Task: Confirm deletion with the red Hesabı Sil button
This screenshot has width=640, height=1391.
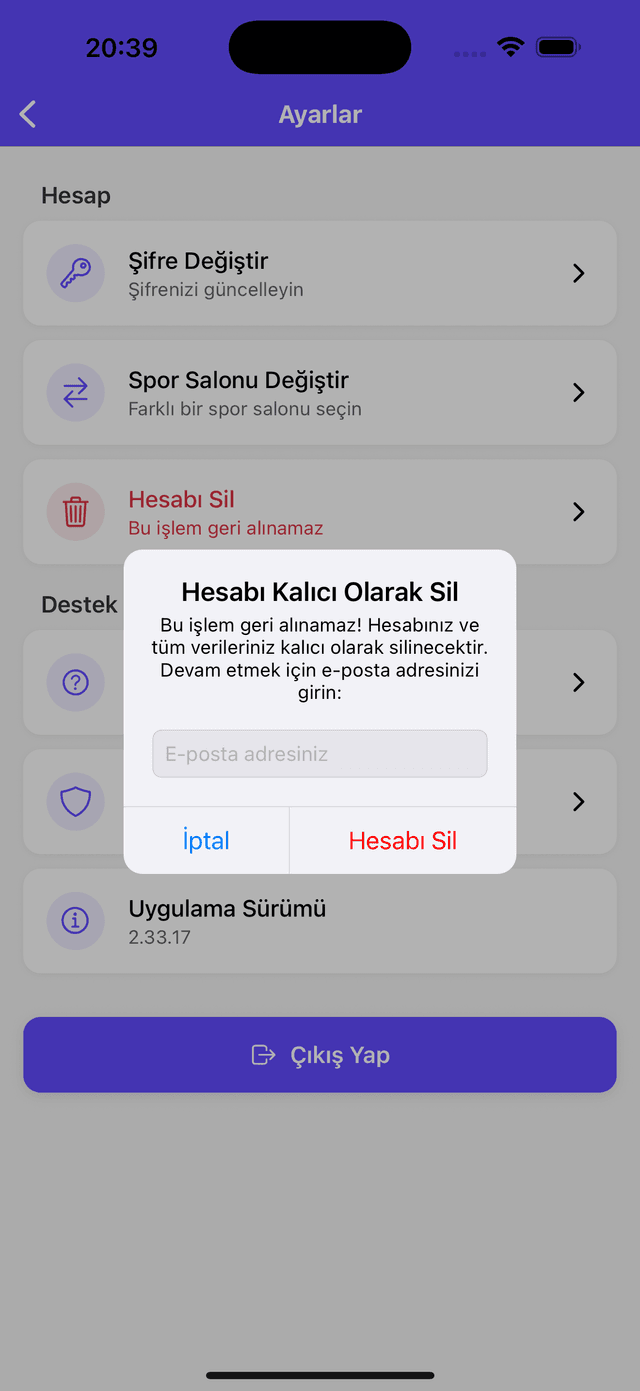Action: (x=403, y=841)
